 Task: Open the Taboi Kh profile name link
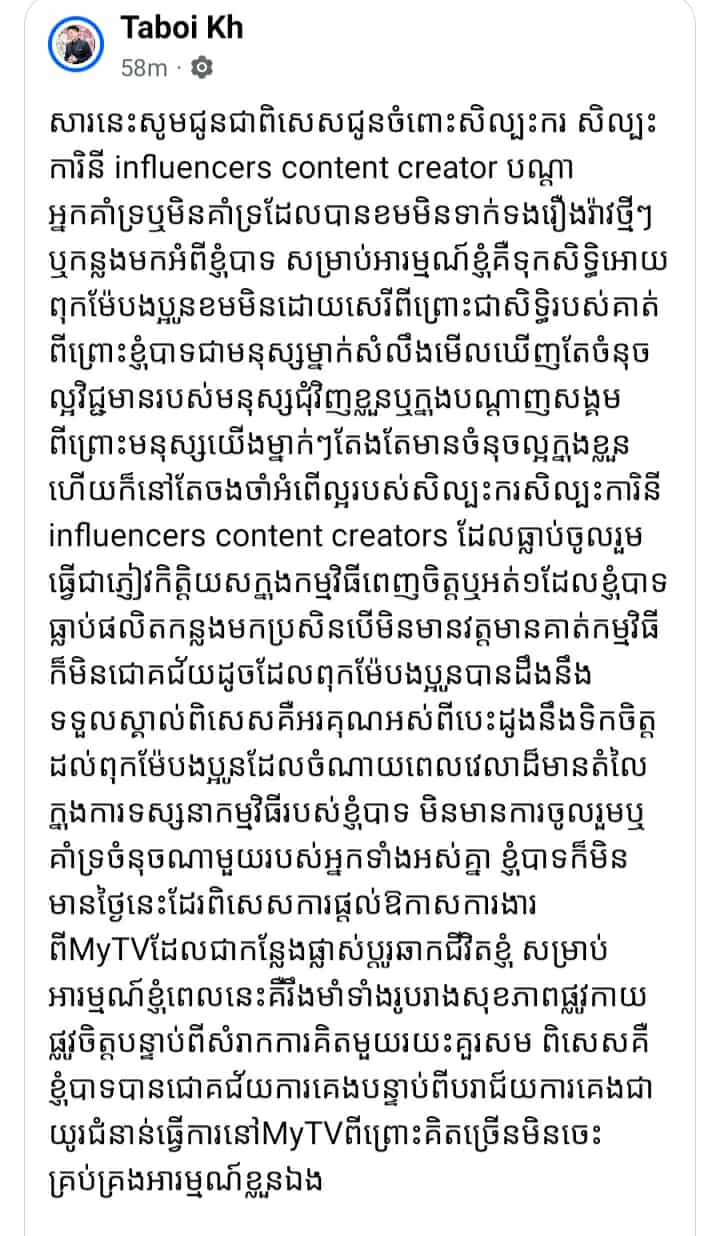coord(181,28)
